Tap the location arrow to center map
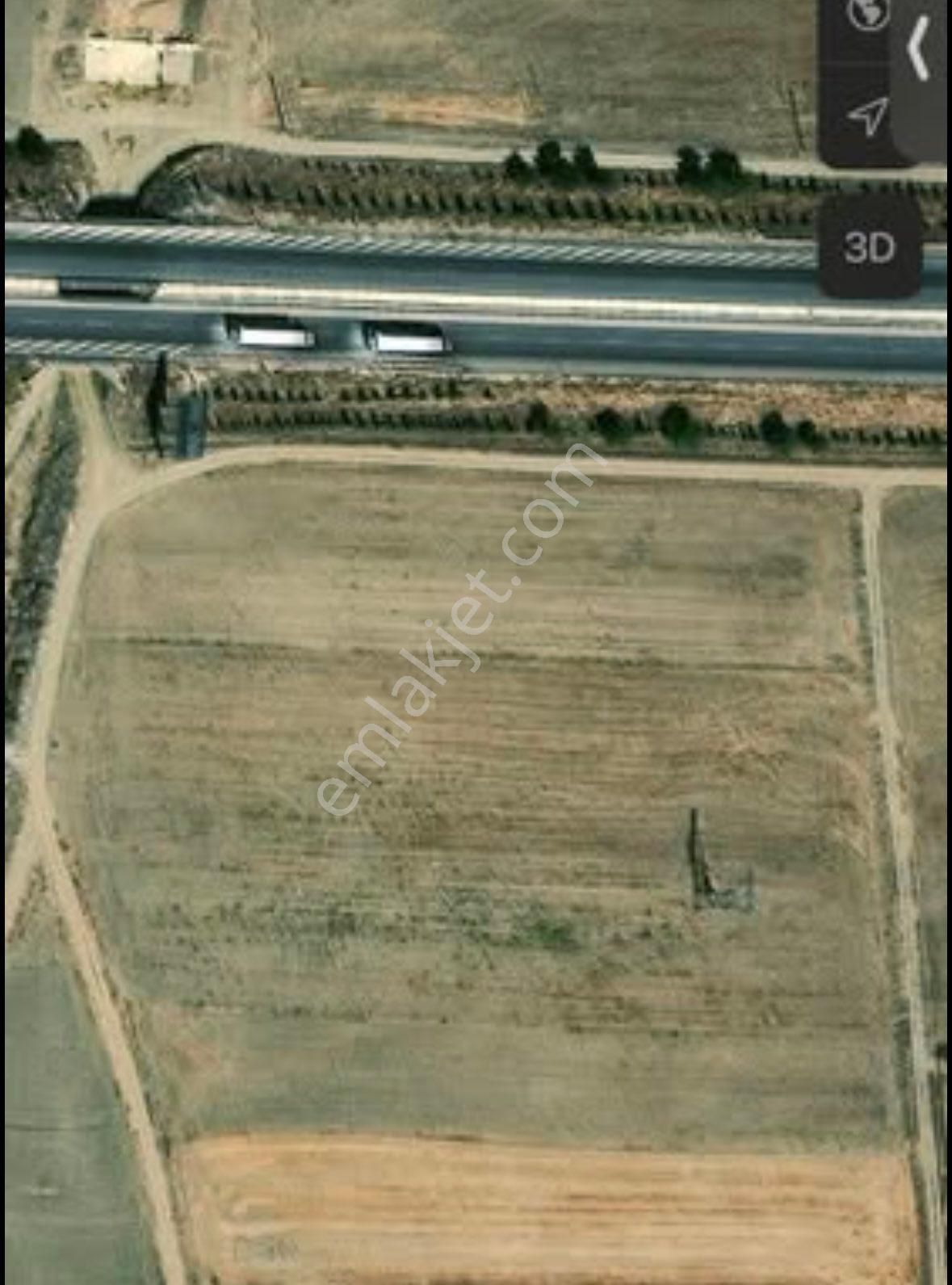Screen dimensions: 952x1285 (x=867, y=117)
